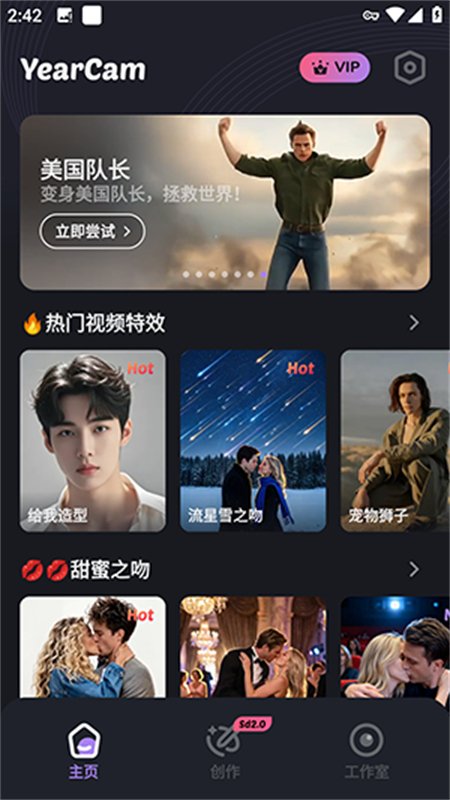Image resolution: width=450 pixels, height=800 pixels.
Task: Open the ballroom kiss effect card
Action: tap(253, 647)
